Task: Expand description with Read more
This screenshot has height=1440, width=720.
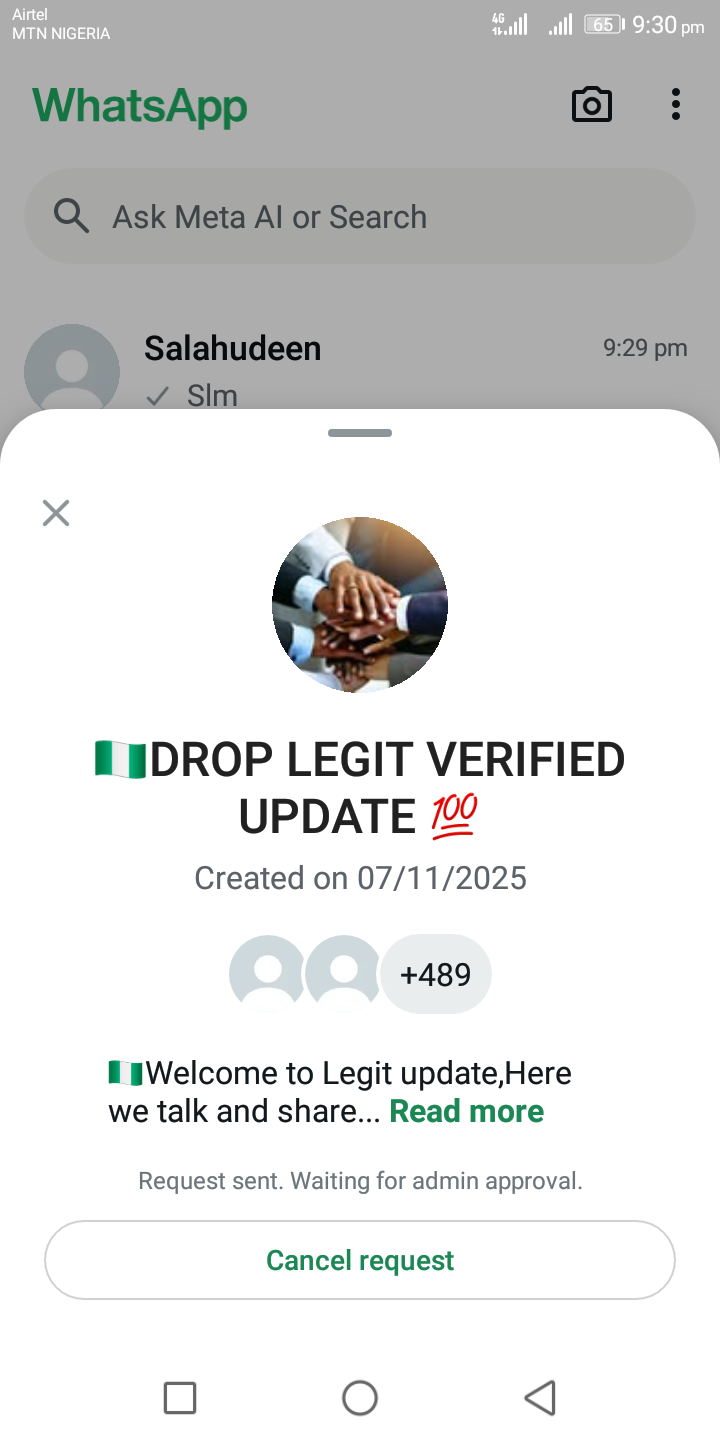Action: [x=466, y=1111]
